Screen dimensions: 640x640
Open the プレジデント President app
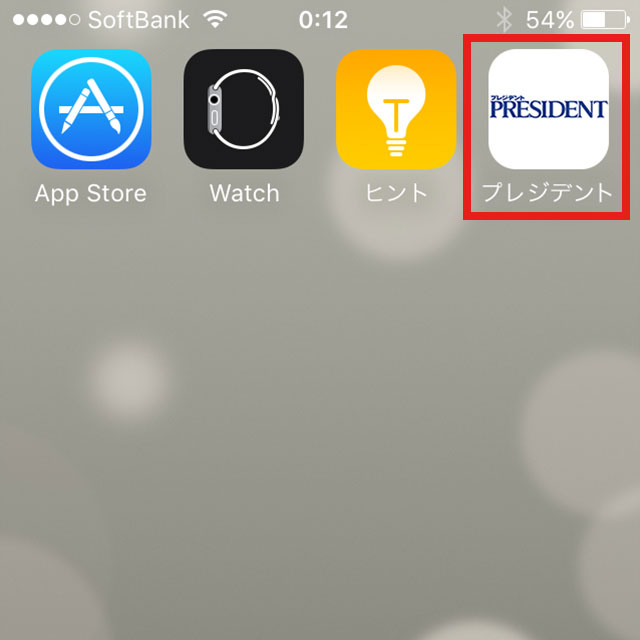tap(547, 110)
